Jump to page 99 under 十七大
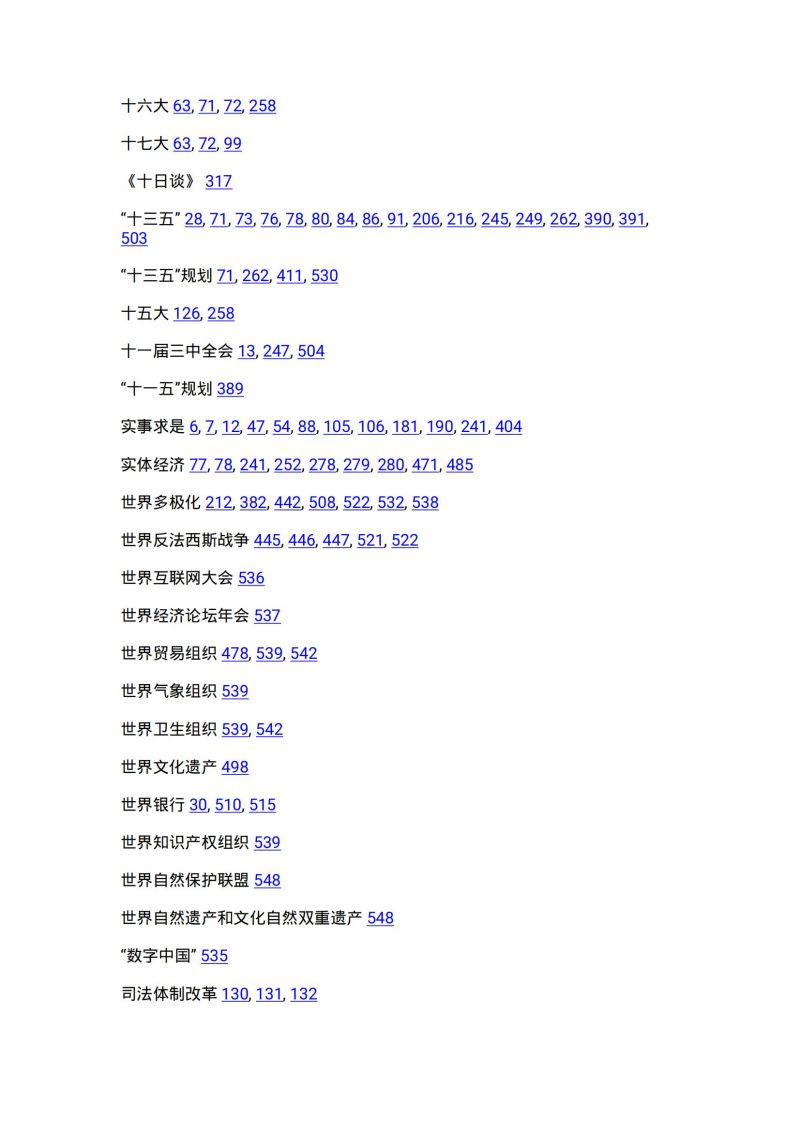The width and height of the screenshot is (800, 1130). [x=232, y=144]
